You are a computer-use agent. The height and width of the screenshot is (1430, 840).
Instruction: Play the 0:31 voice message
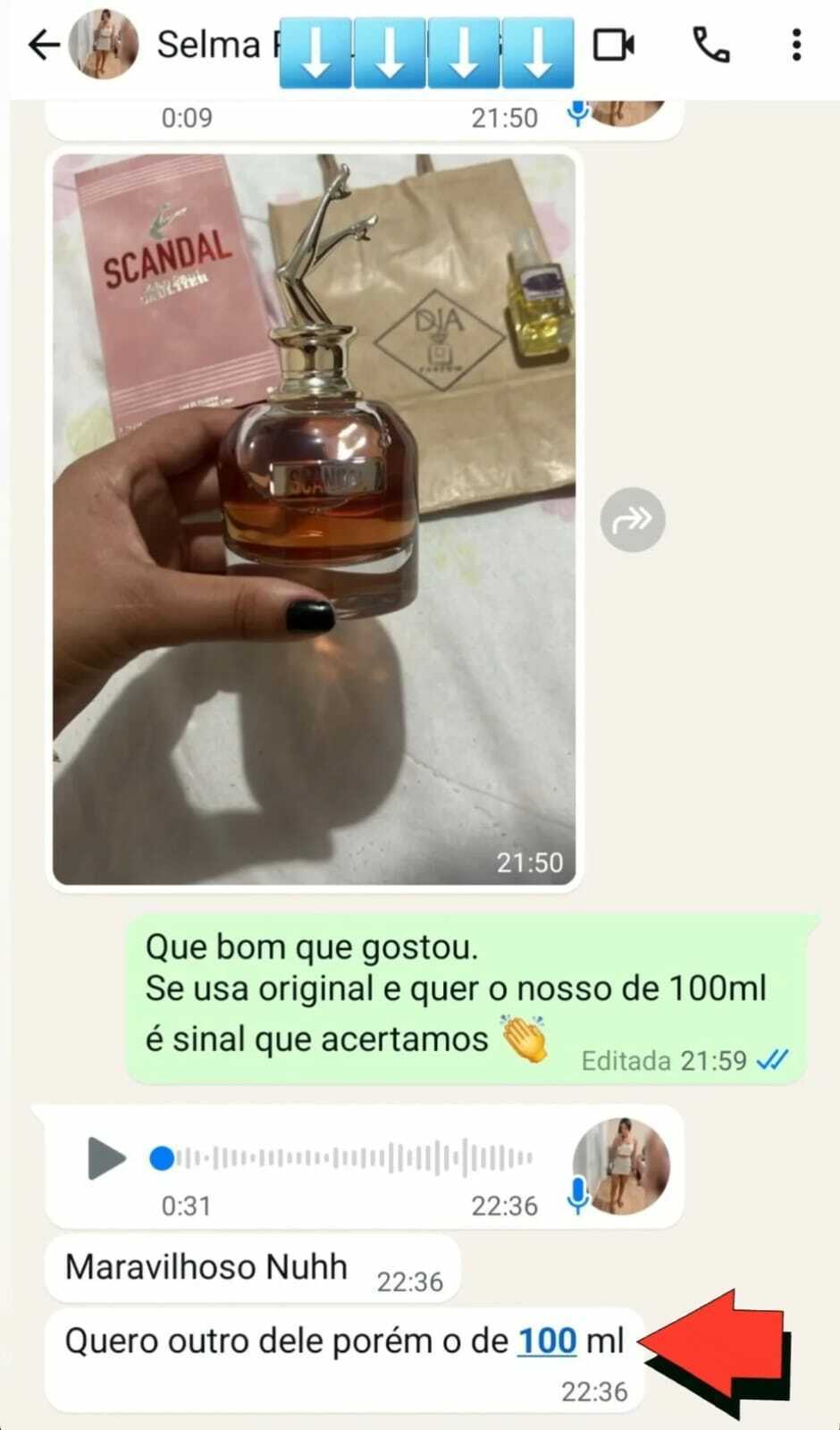(106, 1159)
